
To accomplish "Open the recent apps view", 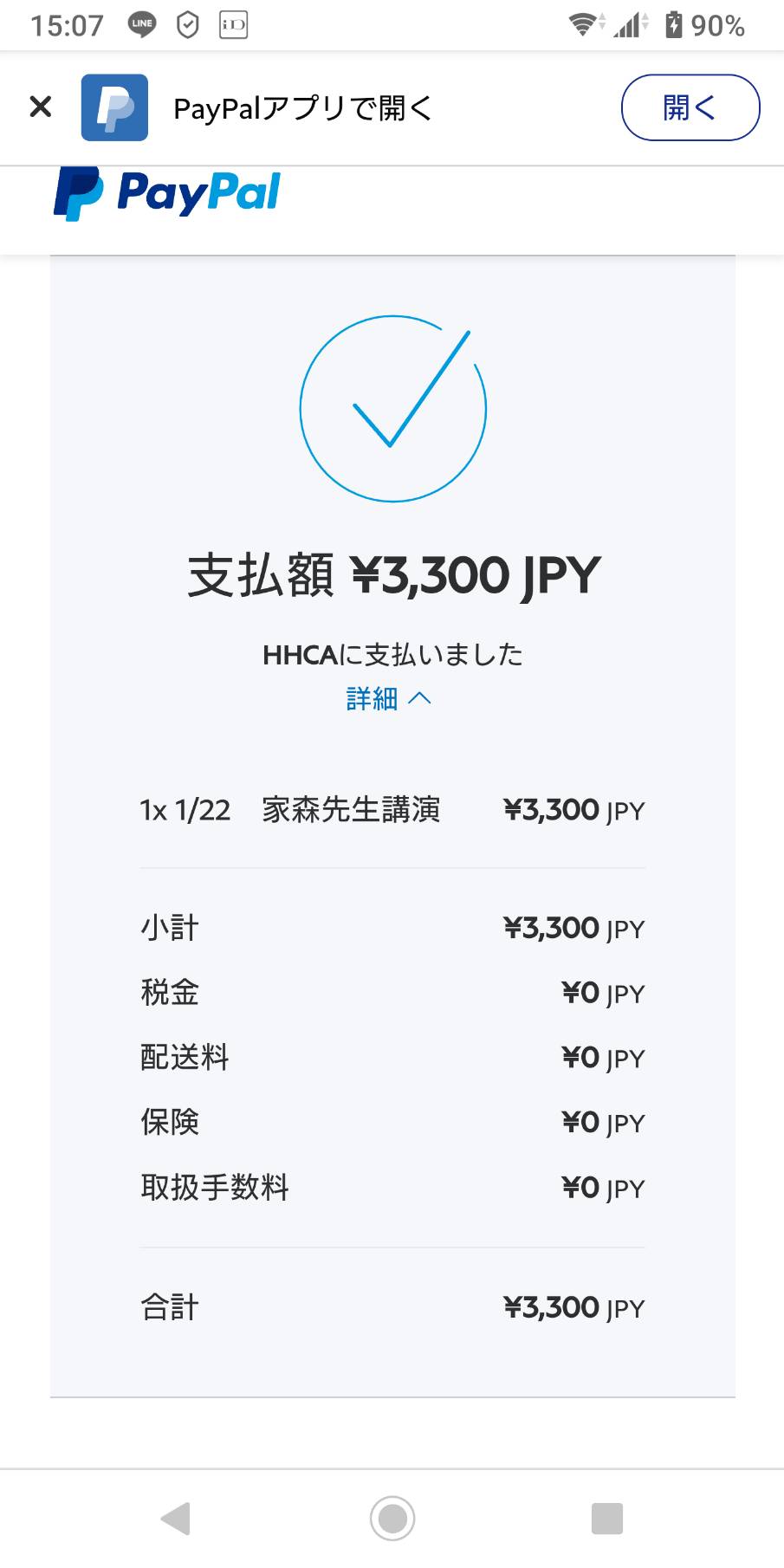I will tap(607, 1518).
